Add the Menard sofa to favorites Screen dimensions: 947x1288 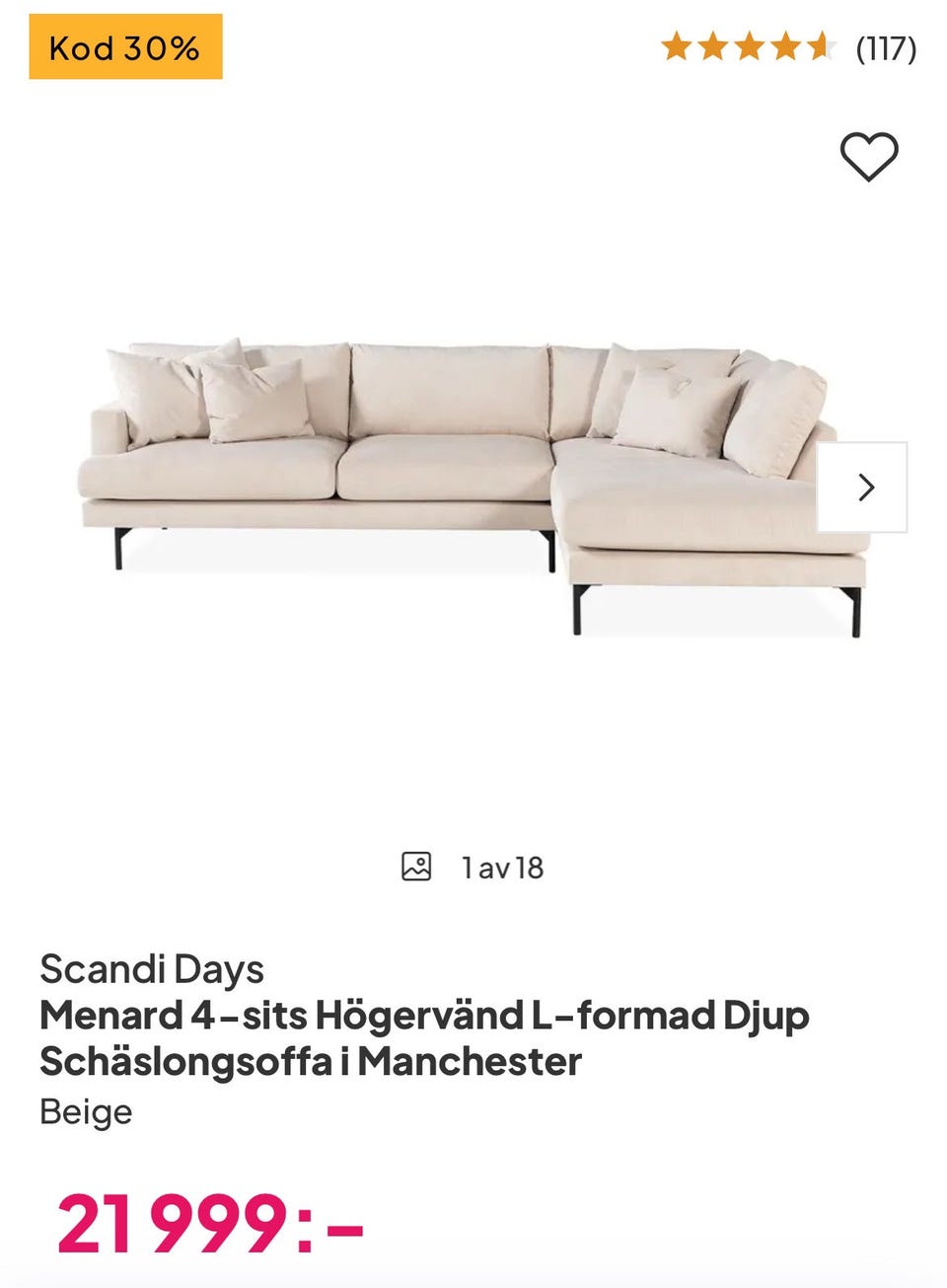click(x=868, y=157)
